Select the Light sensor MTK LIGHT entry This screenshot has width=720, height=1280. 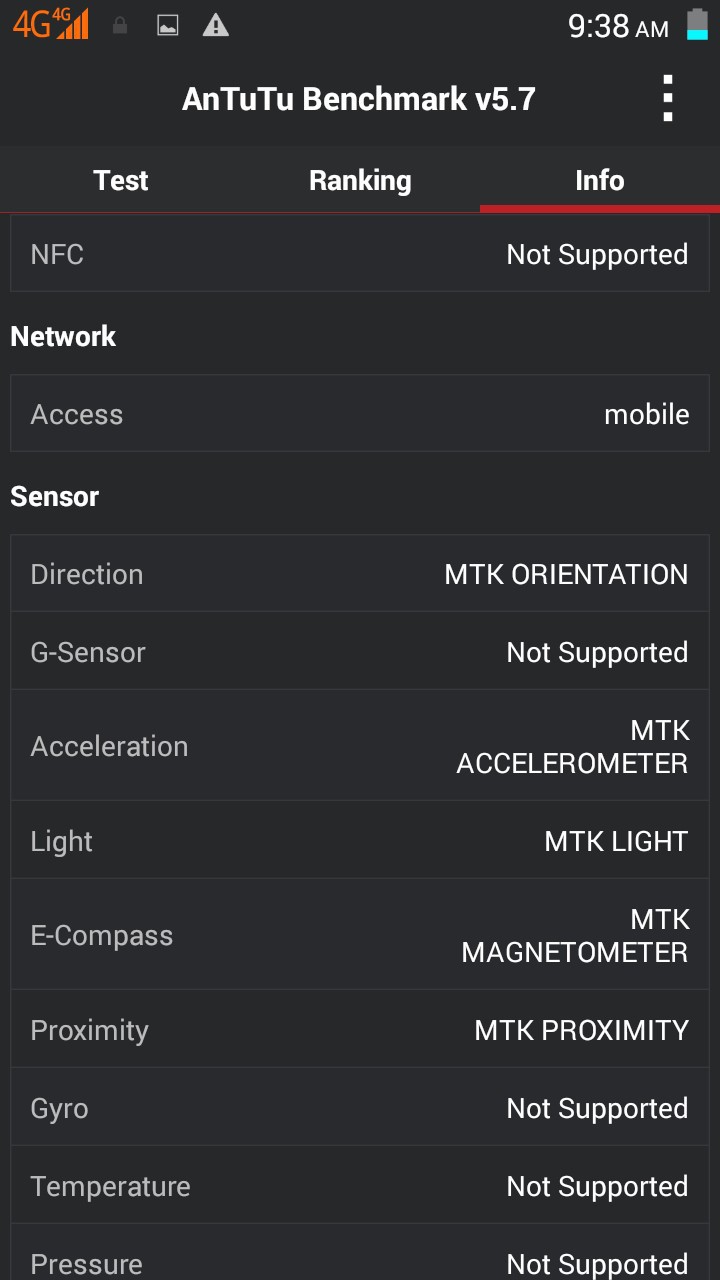tap(360, 840)
